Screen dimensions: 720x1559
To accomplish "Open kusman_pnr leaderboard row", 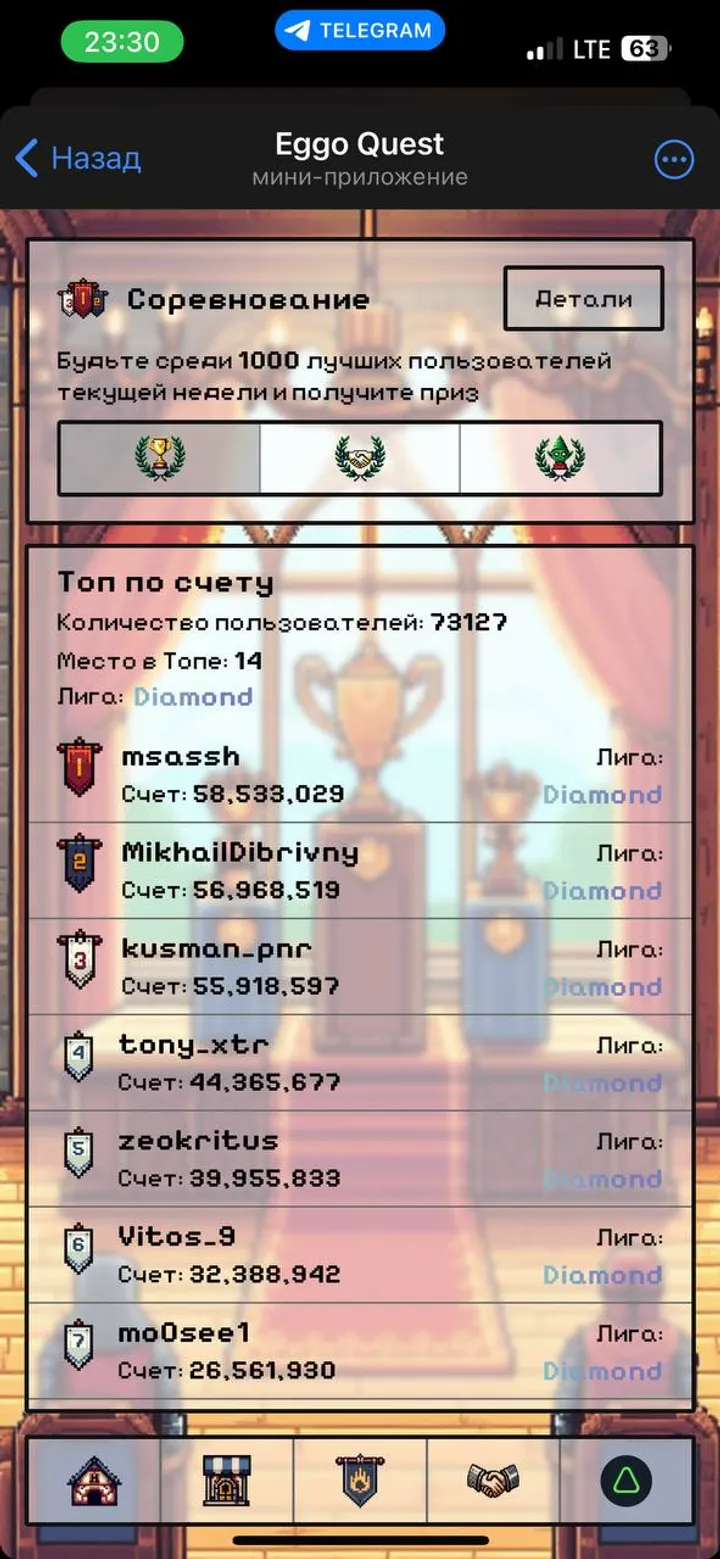I will [360, 967].
